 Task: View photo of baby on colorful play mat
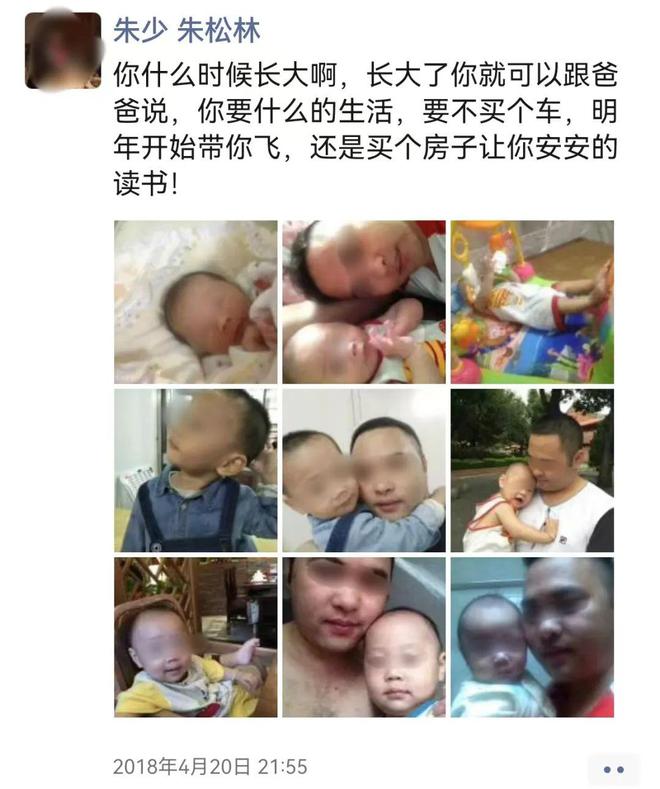(x=531, y=302)
